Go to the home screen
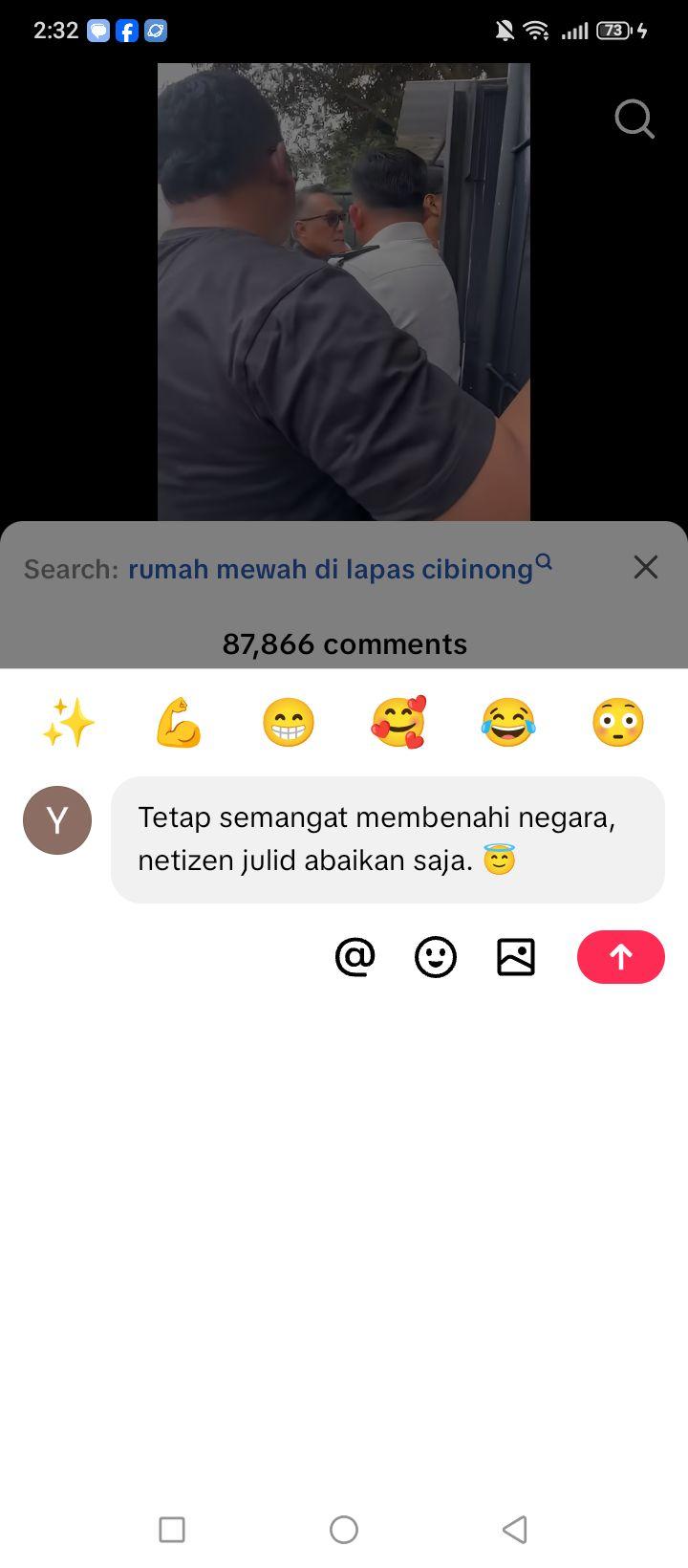The width and height of the screenshot is (688, 1568). pos(344,1530)
